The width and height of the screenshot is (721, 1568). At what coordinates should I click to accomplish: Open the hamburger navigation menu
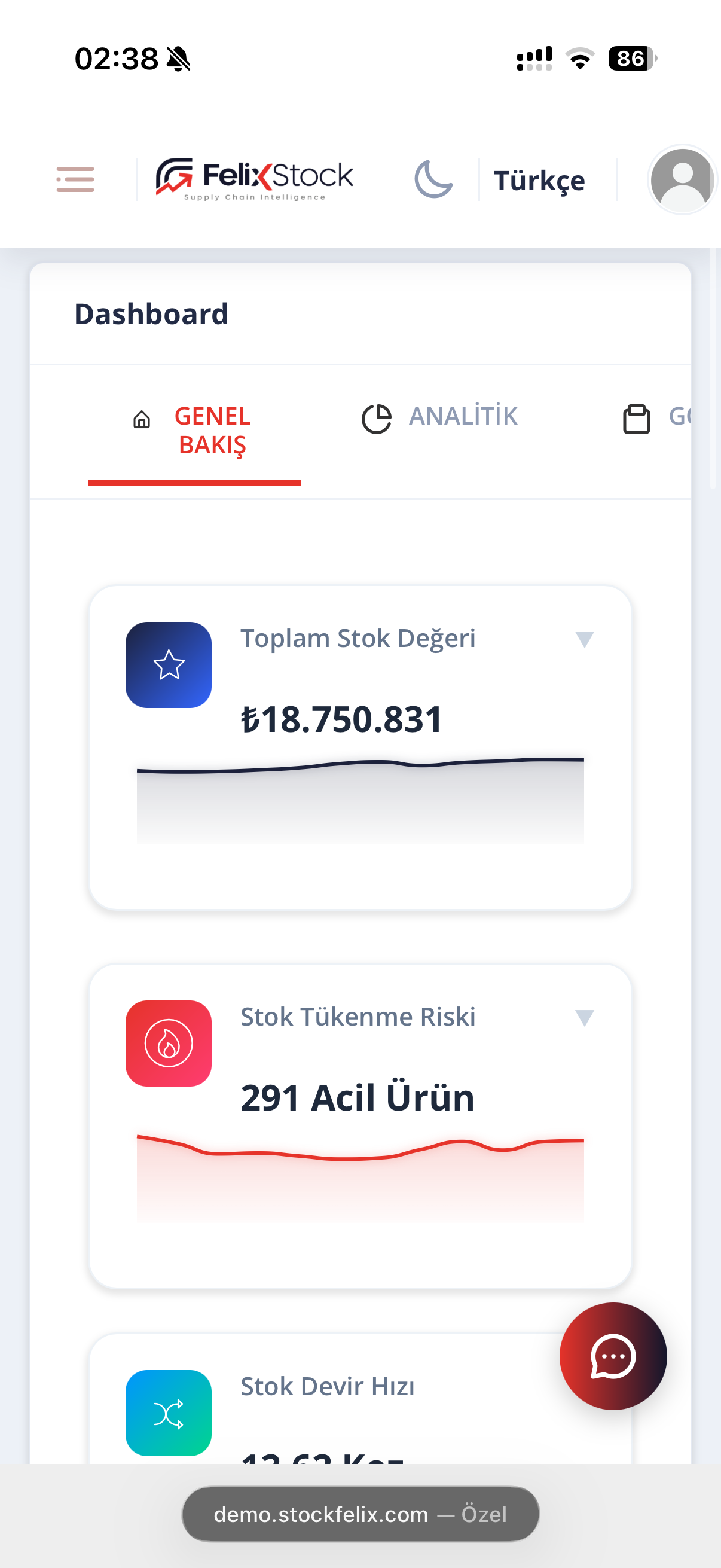75,179
